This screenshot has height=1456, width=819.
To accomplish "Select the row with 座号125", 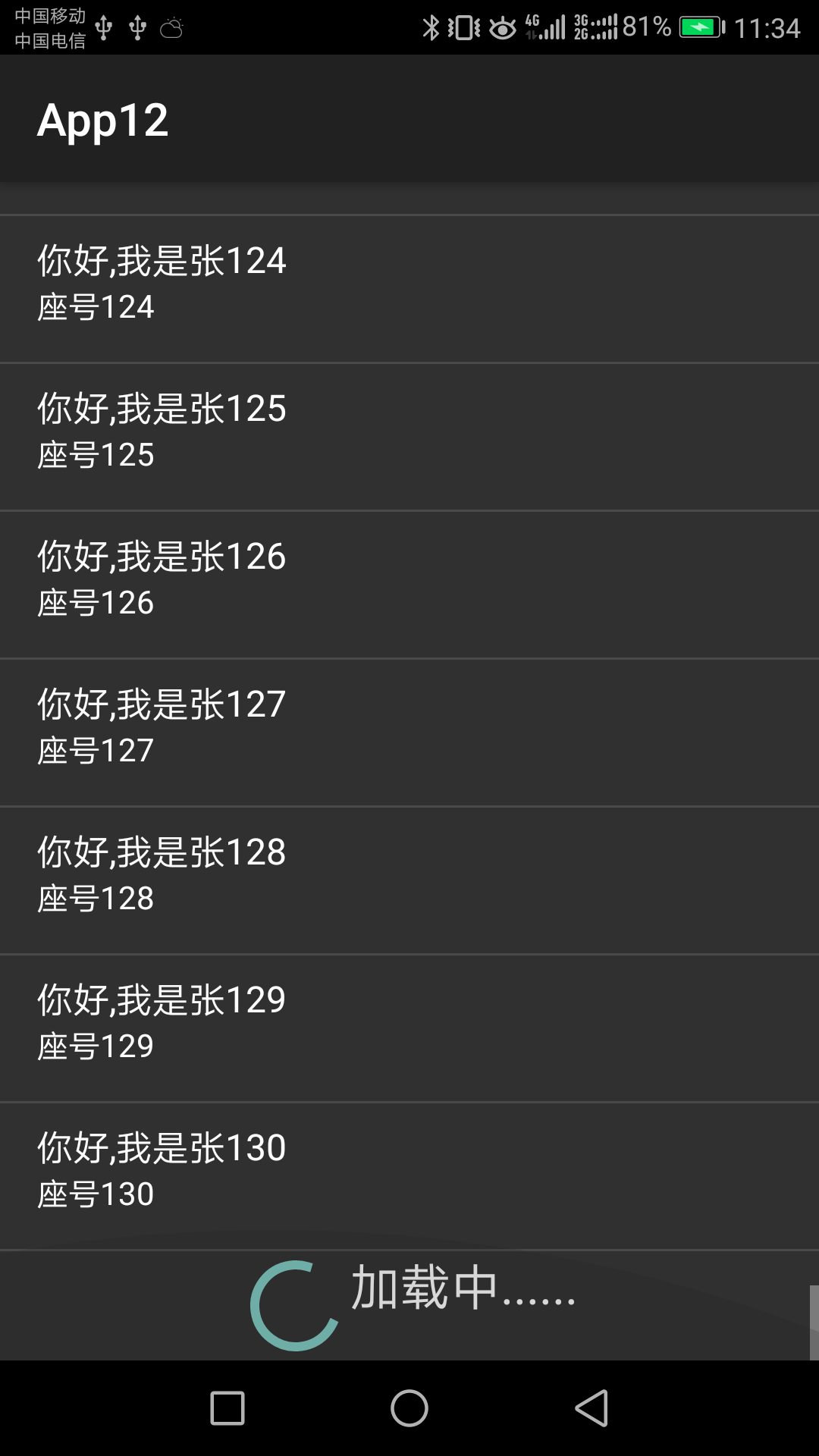I will 409,437.
